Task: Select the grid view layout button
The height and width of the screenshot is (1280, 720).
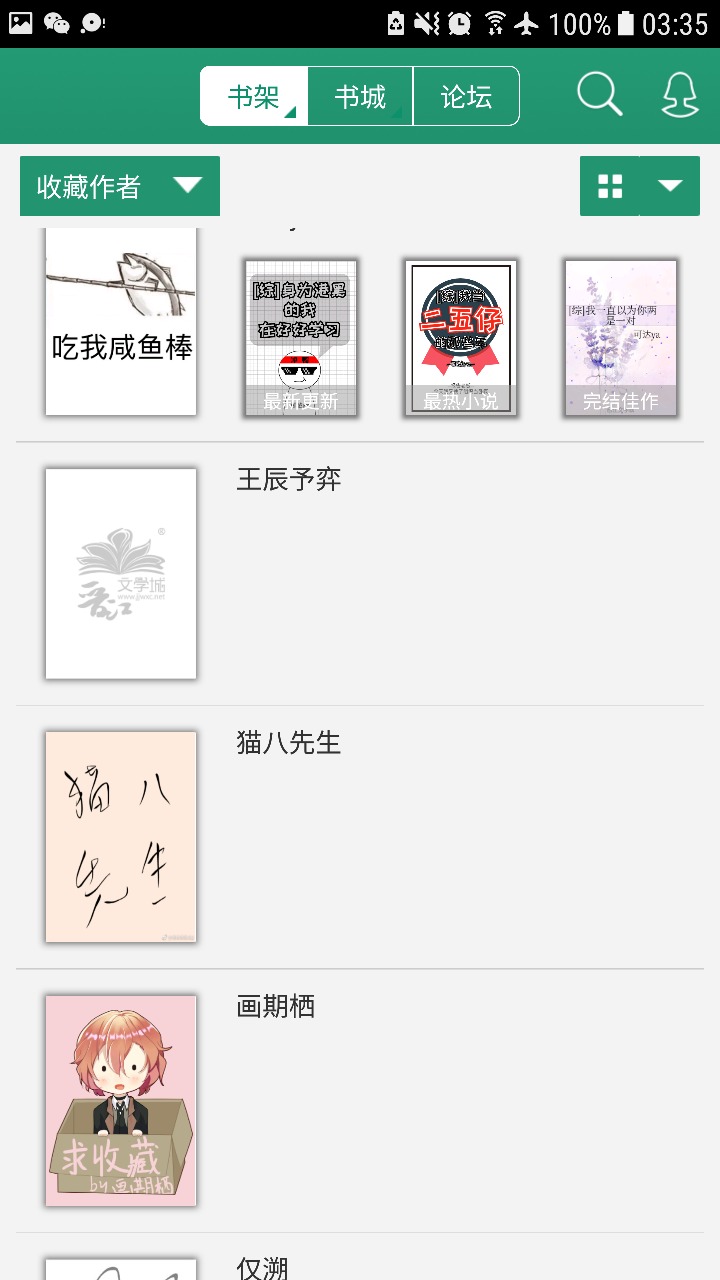Action: [x=610, y=186]
